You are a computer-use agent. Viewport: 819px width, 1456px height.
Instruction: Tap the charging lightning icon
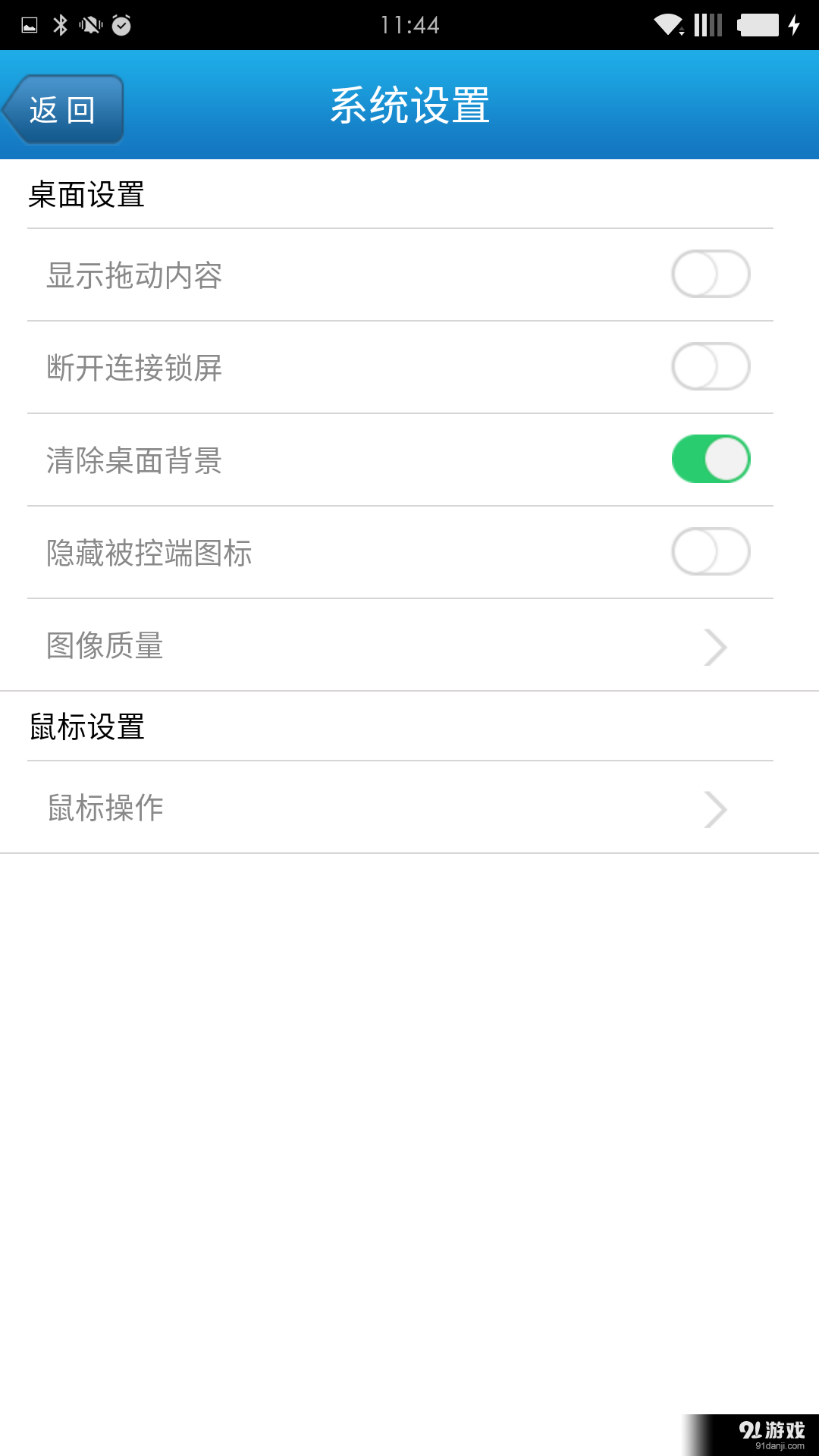pos(792,23)
